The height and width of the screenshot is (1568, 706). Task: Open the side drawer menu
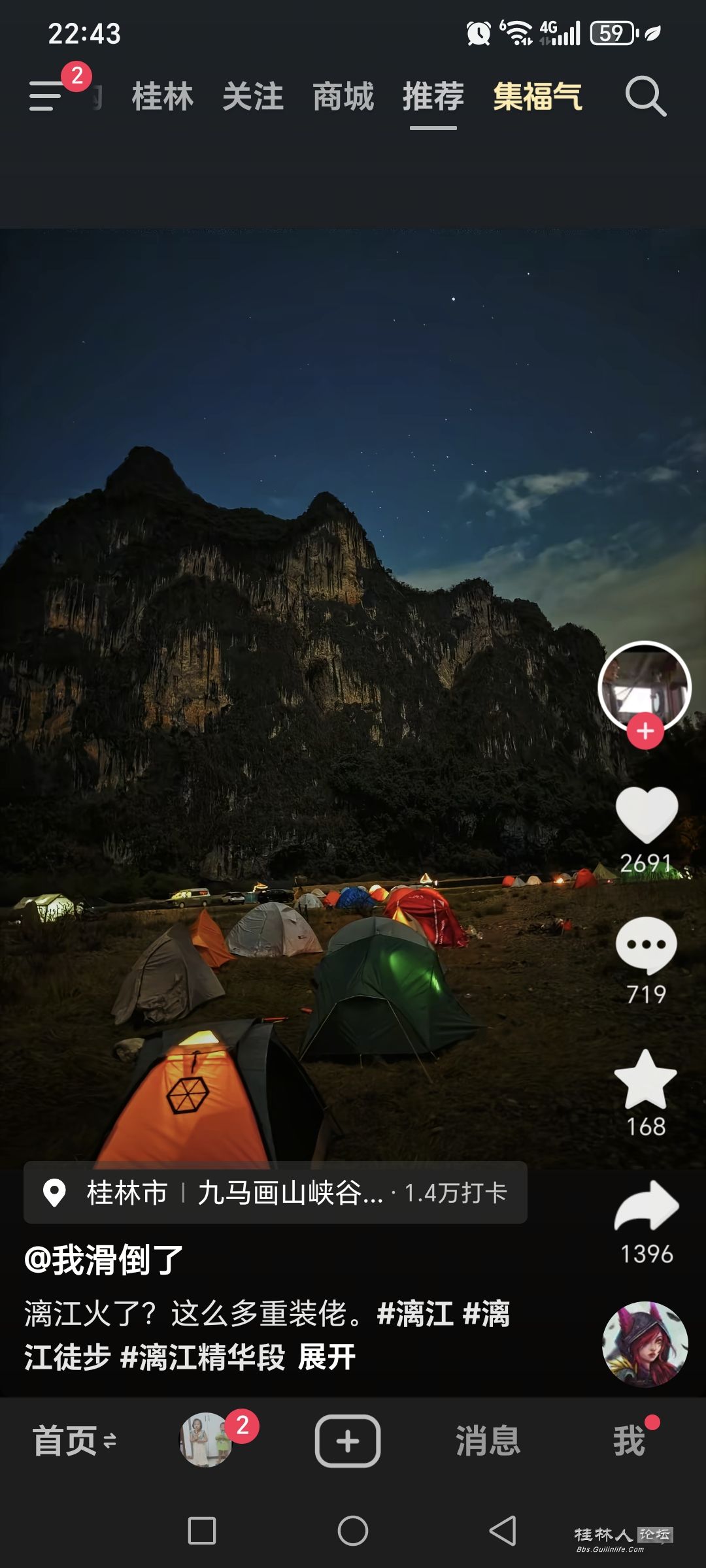coord(46,97)
